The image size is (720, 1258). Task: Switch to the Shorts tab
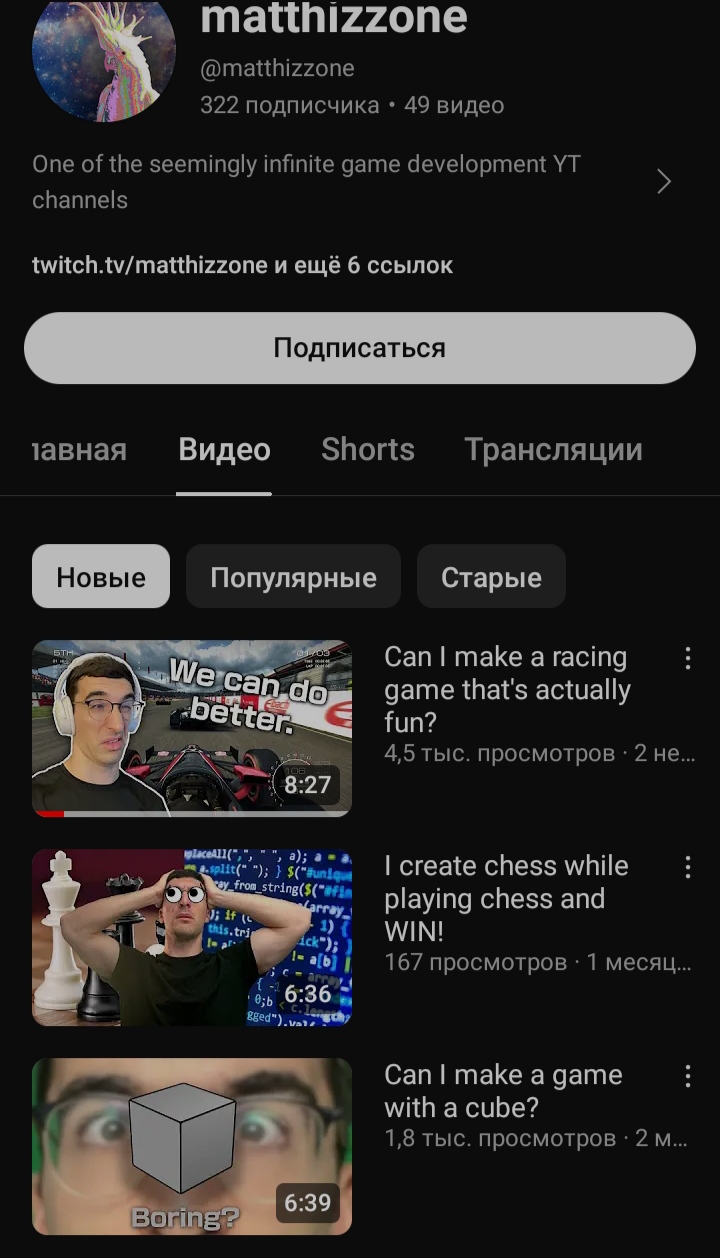tap(367, 450)
